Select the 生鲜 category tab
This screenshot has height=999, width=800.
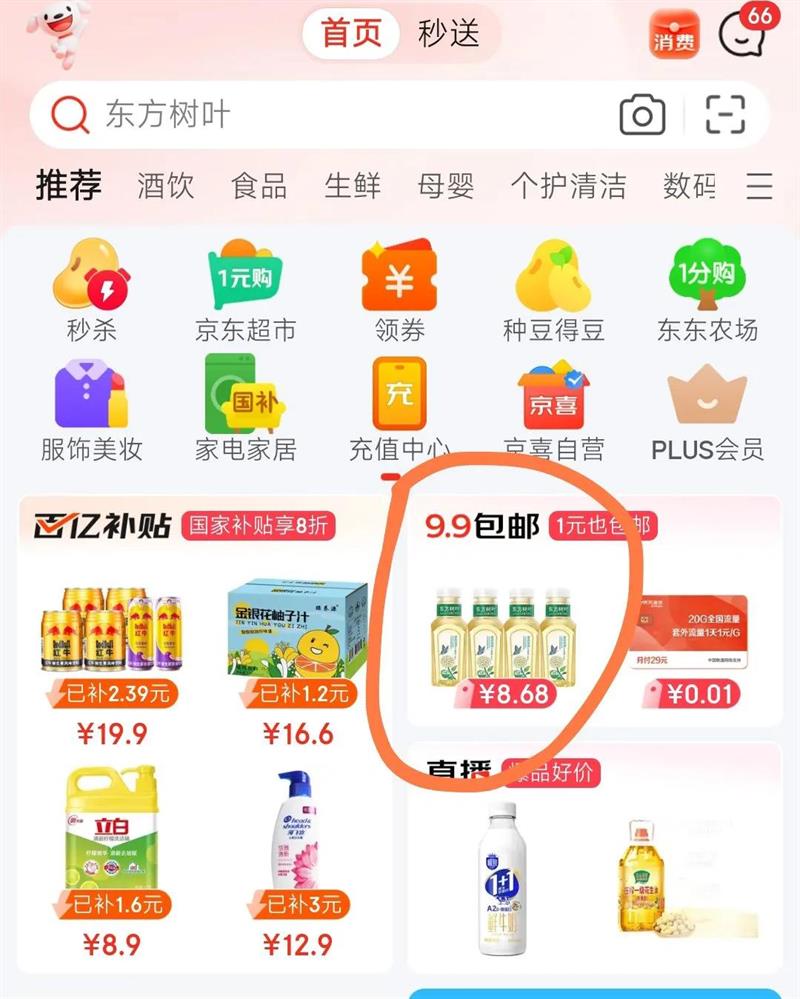355,186
